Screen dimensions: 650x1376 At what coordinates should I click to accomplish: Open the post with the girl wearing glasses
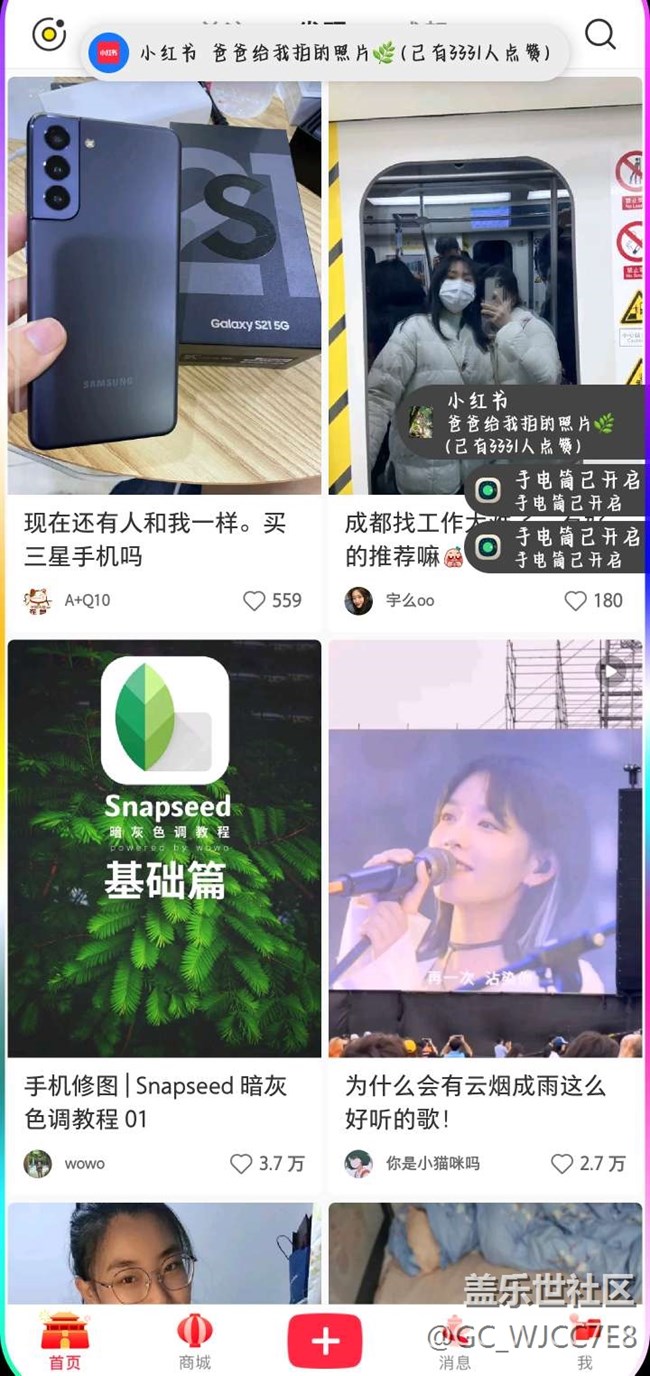[164, 1253]
